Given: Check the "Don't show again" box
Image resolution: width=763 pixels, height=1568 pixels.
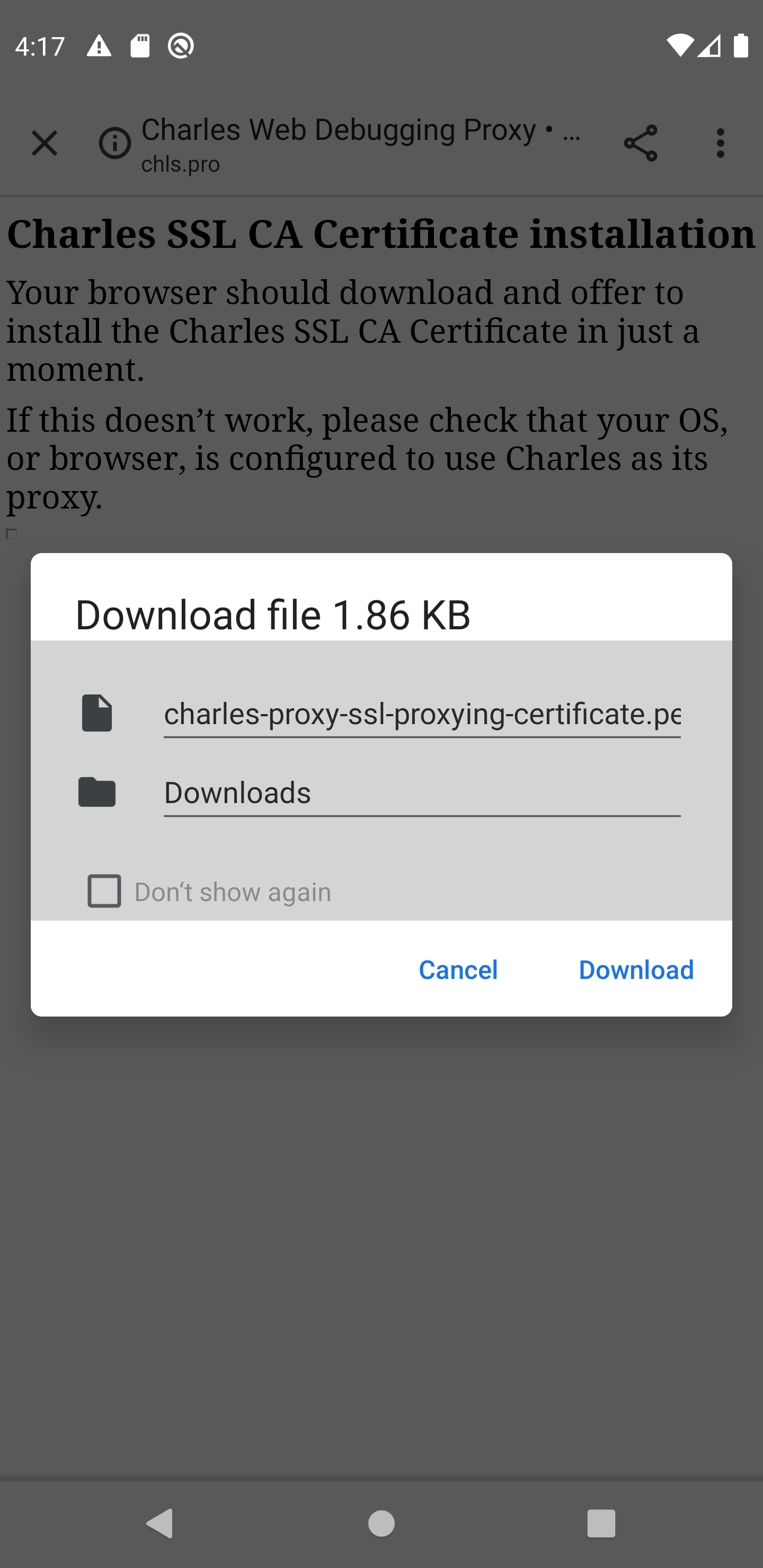Looking at the screenshot, I should tap(104, 891).
